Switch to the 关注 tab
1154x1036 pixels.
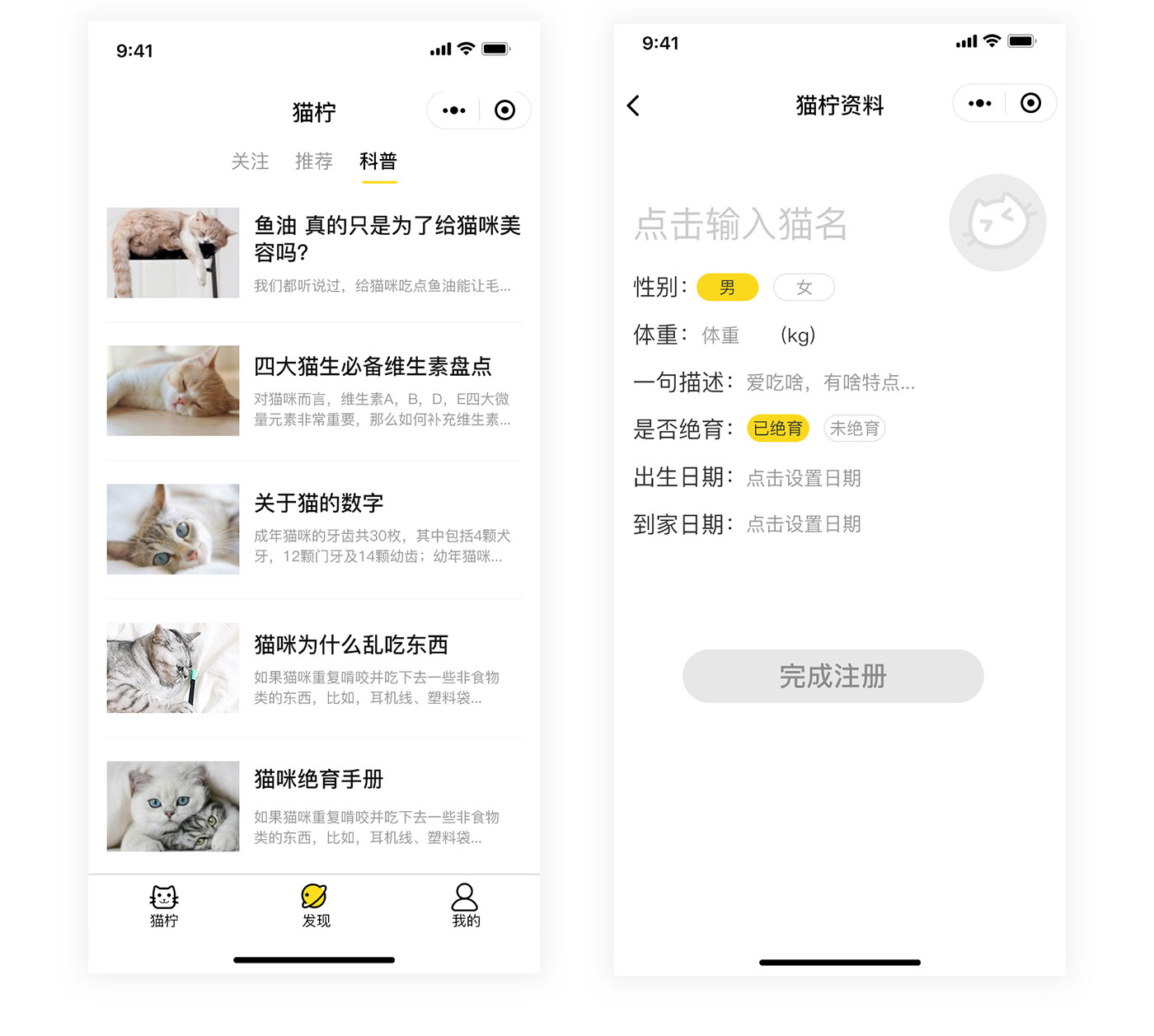[x=250, y=161]
